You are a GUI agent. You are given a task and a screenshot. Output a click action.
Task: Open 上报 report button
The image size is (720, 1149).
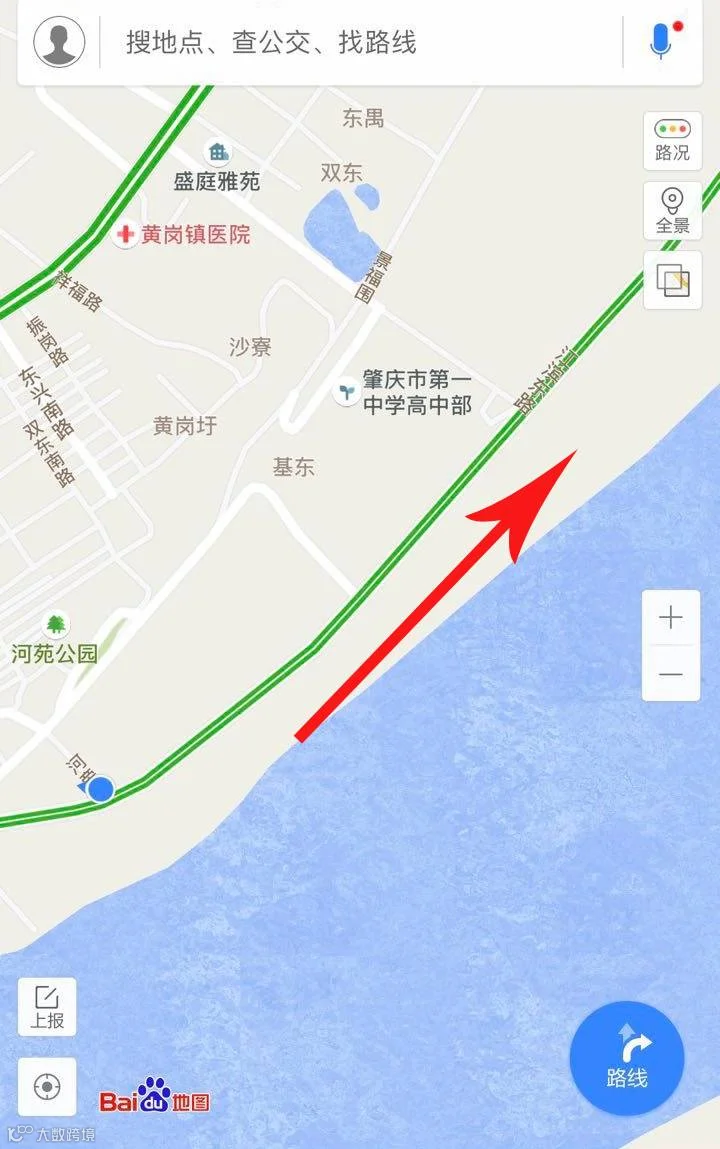pos(47,1007)
